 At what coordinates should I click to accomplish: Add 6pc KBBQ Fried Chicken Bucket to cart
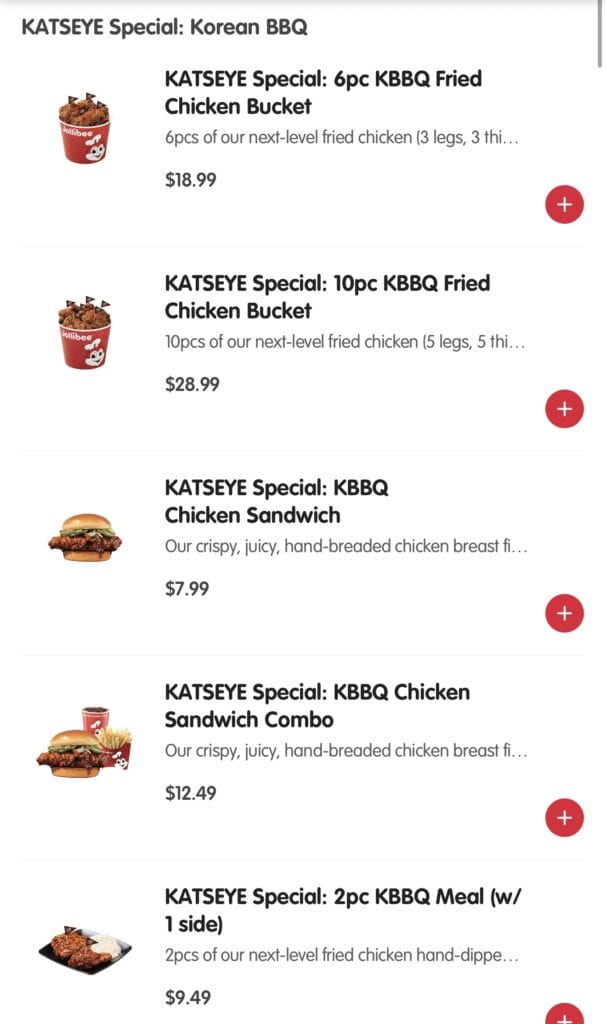pyautogui.click(x=564, y=204)
